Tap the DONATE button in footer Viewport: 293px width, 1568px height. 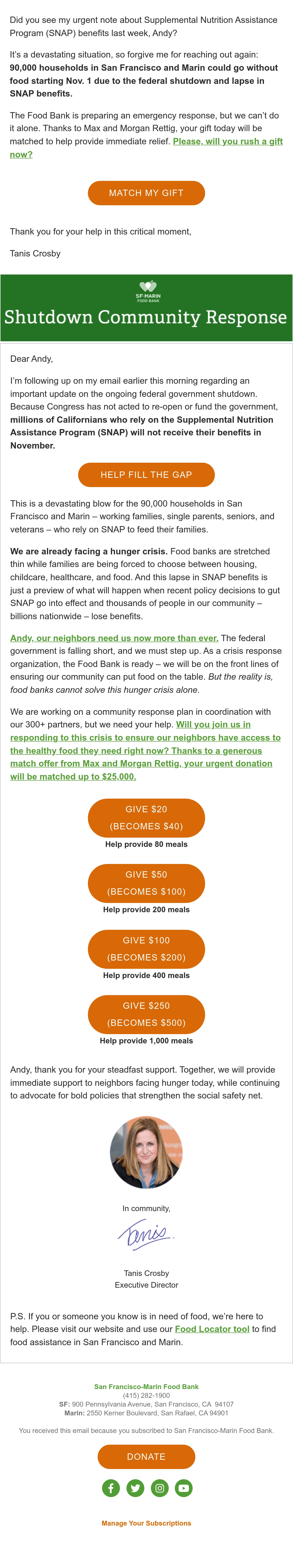(x=146, y=1457)
